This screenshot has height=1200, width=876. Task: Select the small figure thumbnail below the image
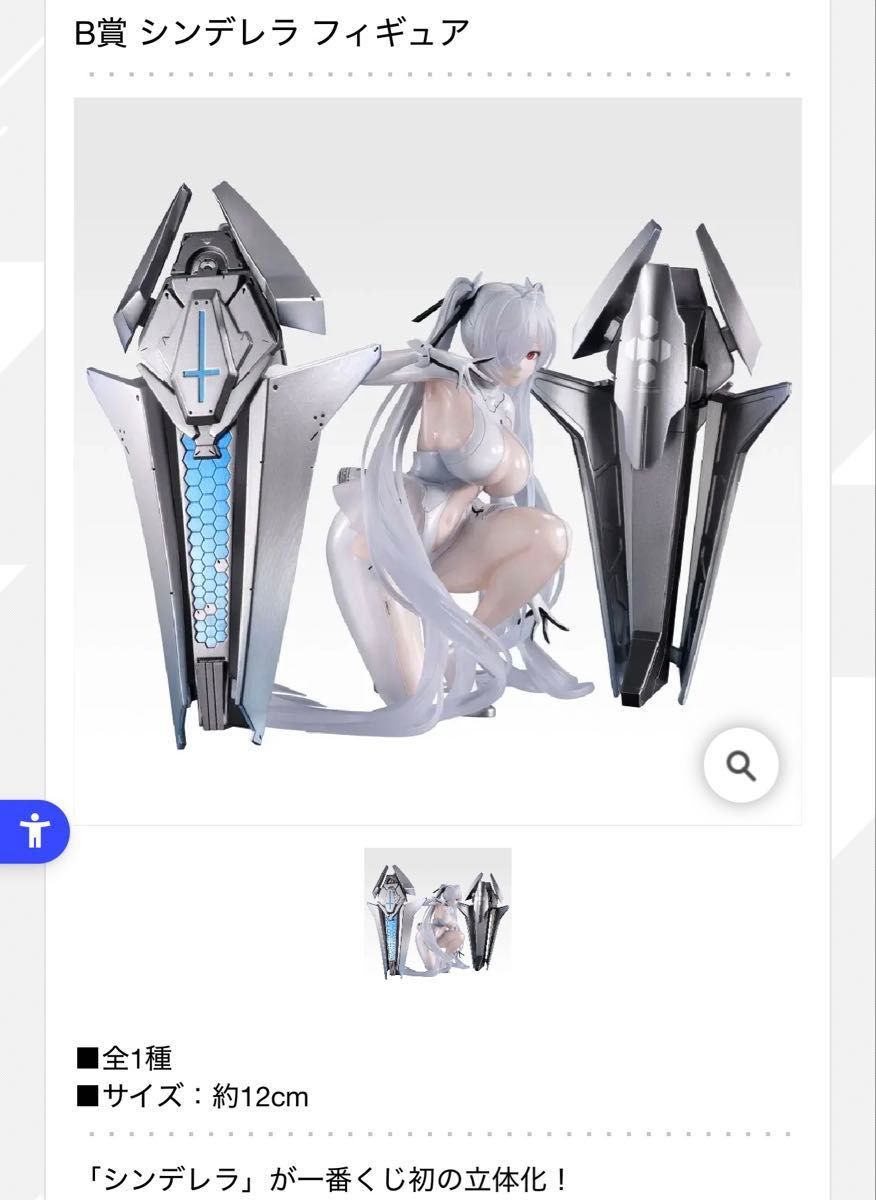[437, 913]
